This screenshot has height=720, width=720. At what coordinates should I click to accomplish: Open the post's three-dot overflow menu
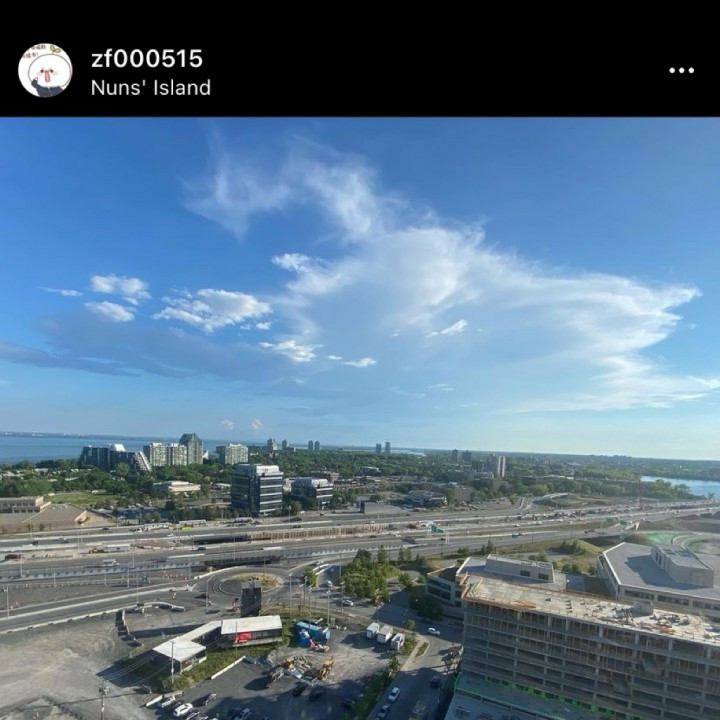(681, 70)
